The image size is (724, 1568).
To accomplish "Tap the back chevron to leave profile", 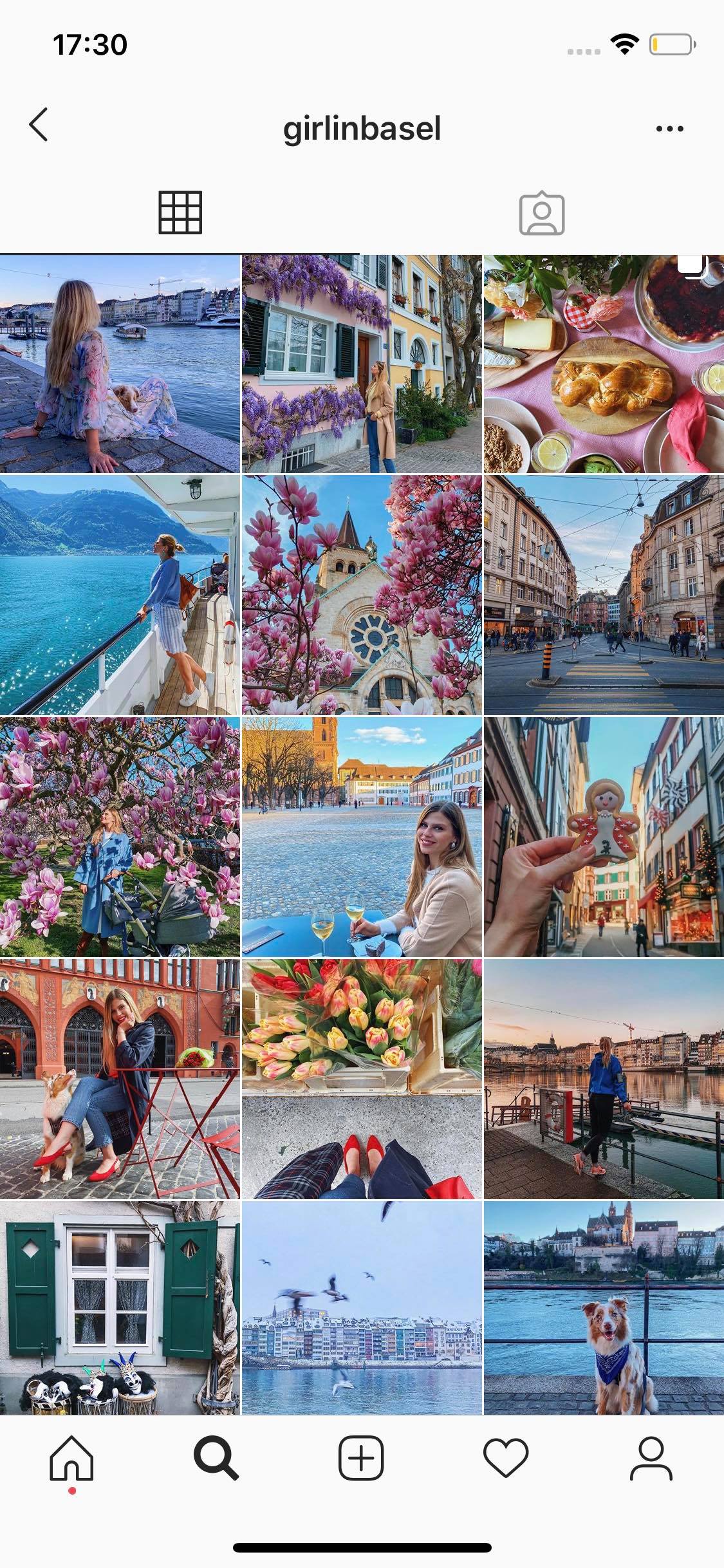I will click(x=39, y=127).
